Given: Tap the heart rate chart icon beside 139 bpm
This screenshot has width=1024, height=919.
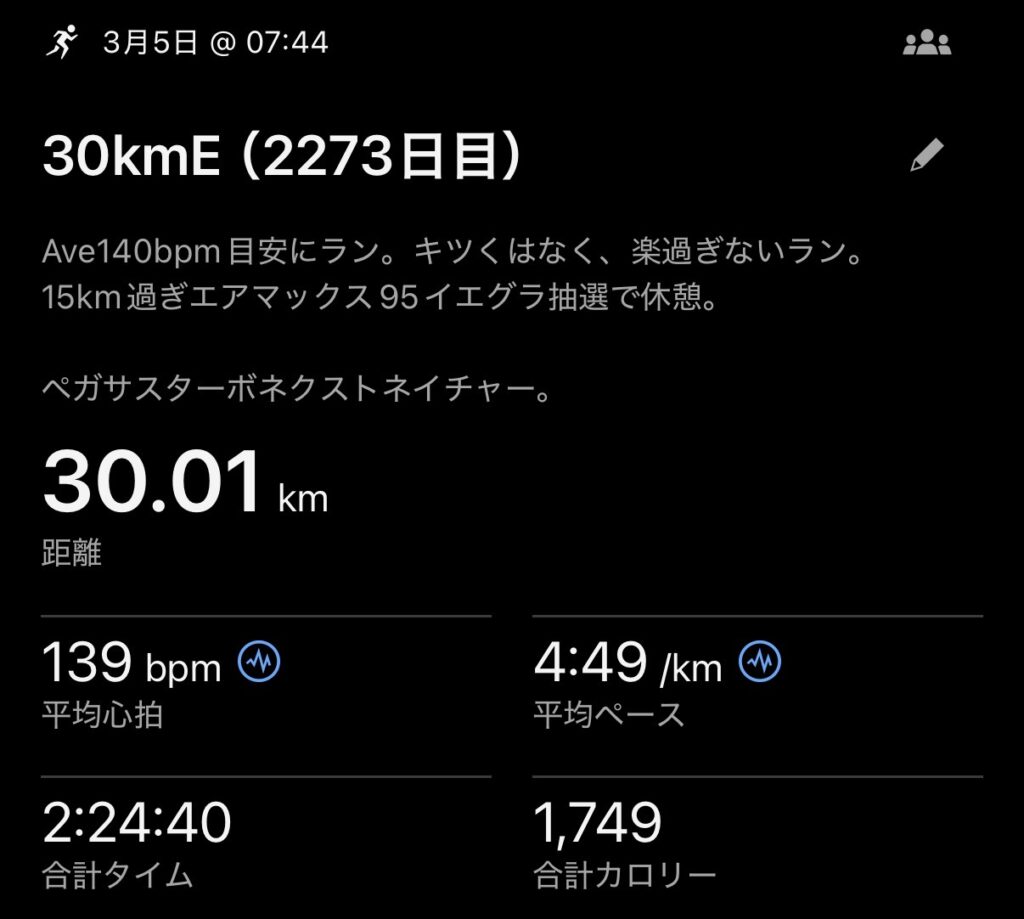Looking at the screenshot, I should [x=259, y=661].
